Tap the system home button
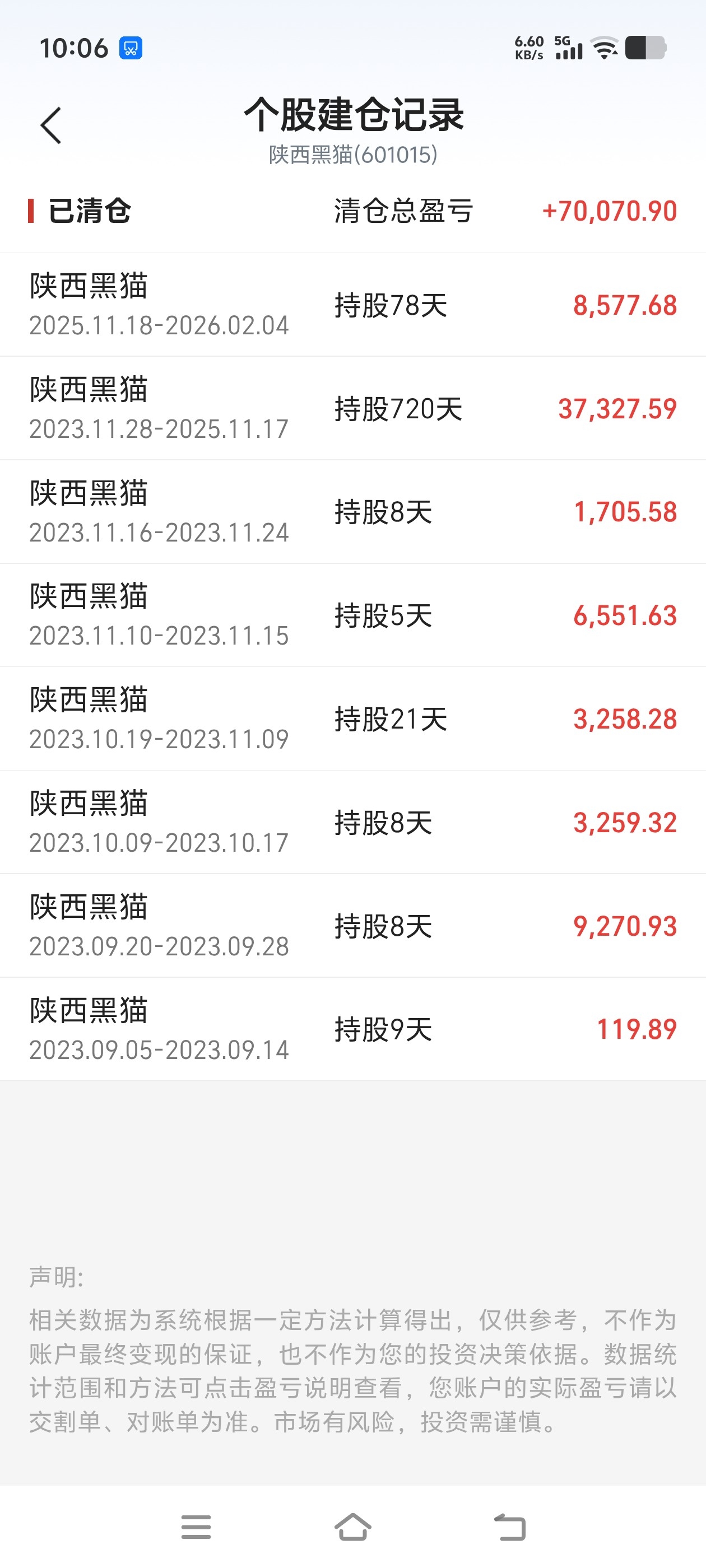 point(352,1527)
